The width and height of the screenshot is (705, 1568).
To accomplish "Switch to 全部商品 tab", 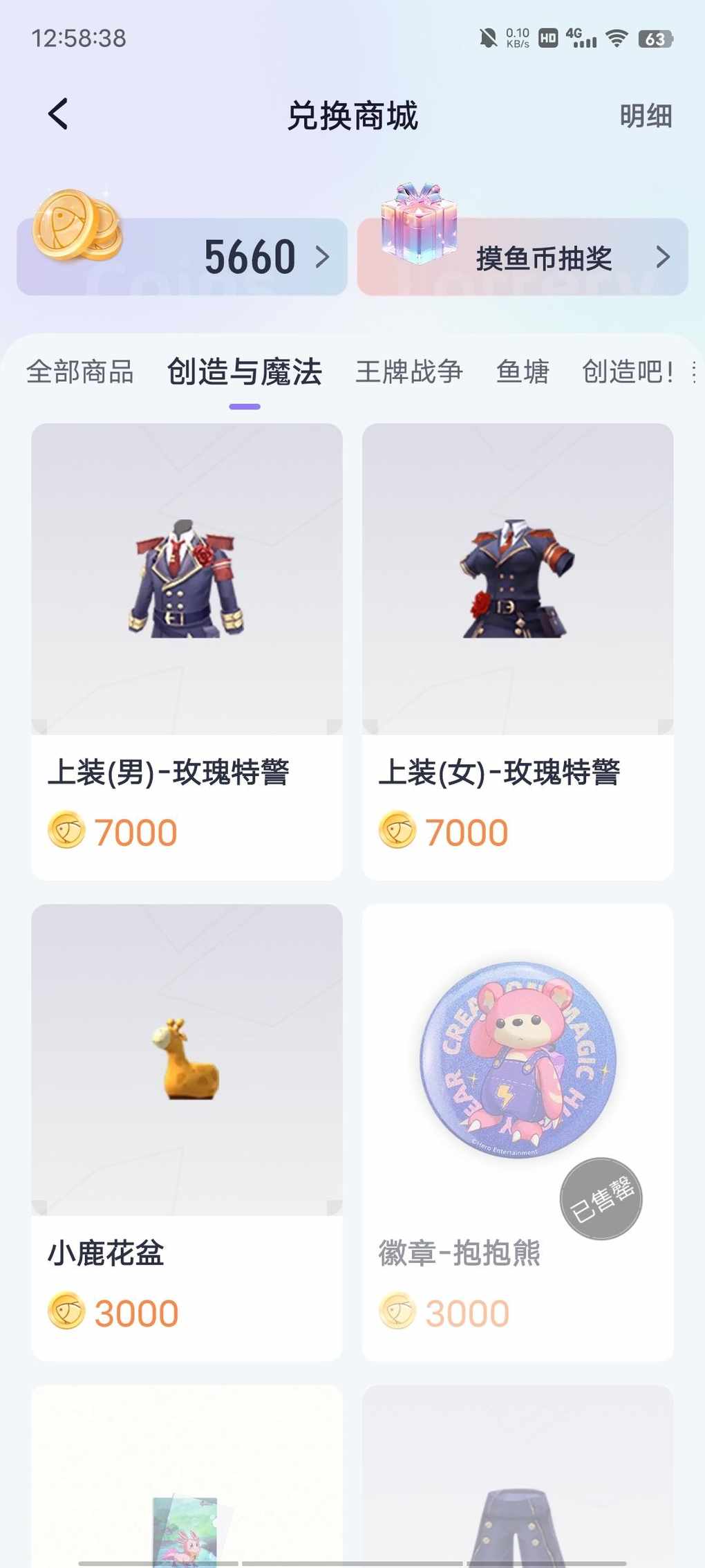I will (79, 371).
